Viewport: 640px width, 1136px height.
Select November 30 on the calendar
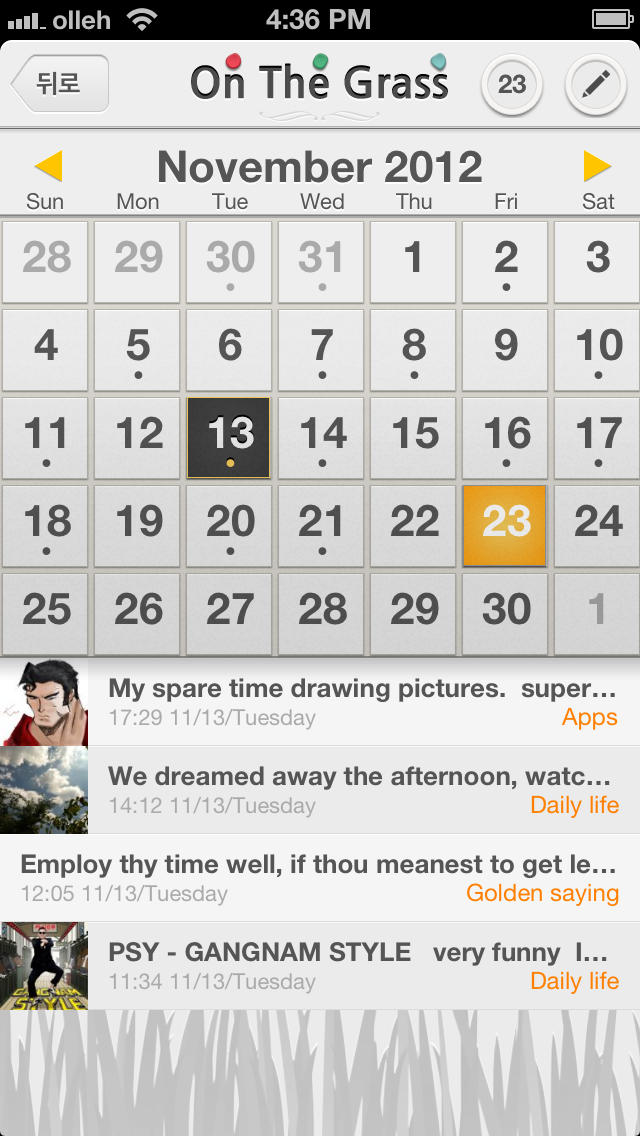point(505,614)
